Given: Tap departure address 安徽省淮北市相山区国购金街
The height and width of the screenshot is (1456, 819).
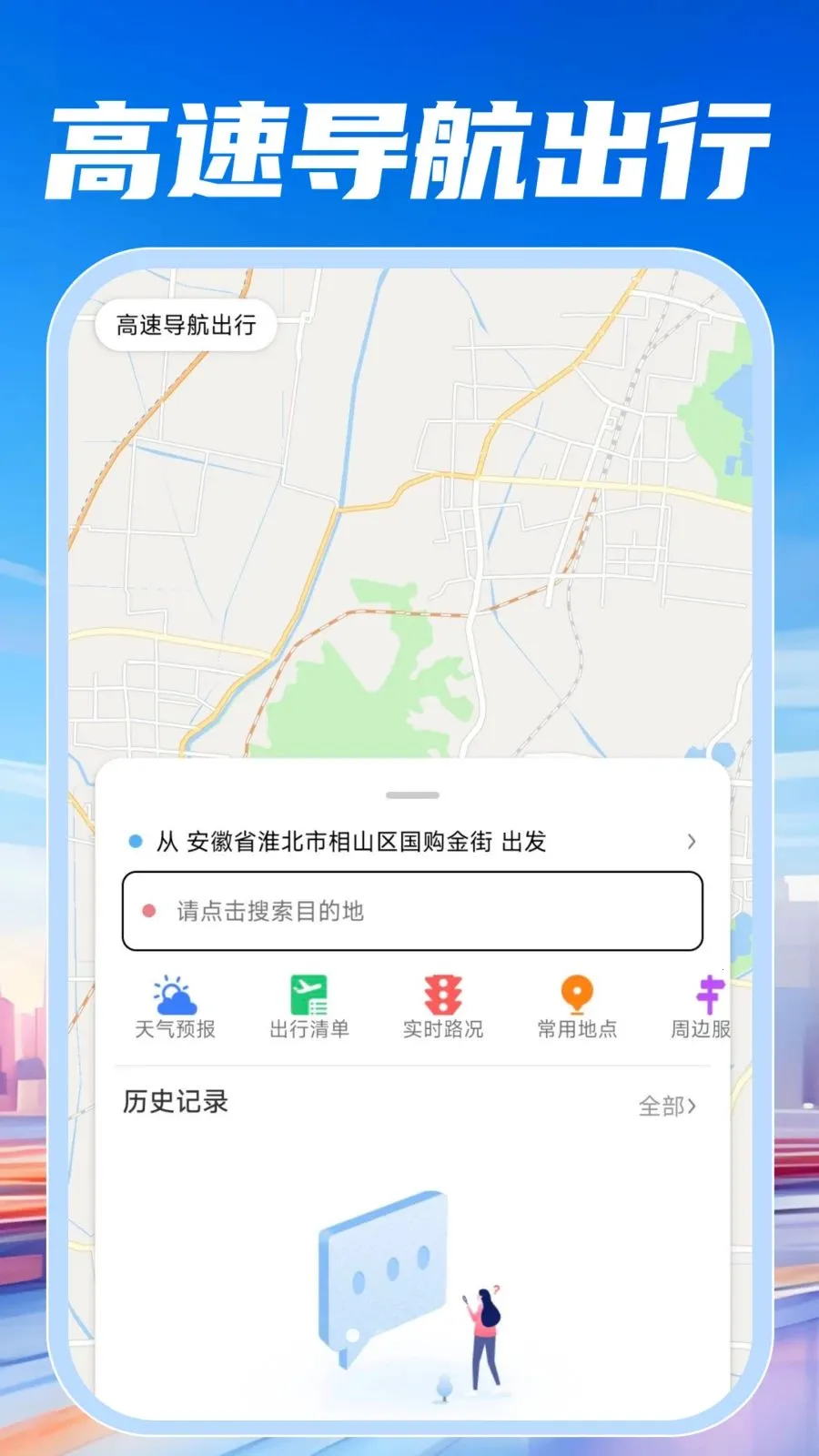Looking at the screenshot, I should coord(344,842).
